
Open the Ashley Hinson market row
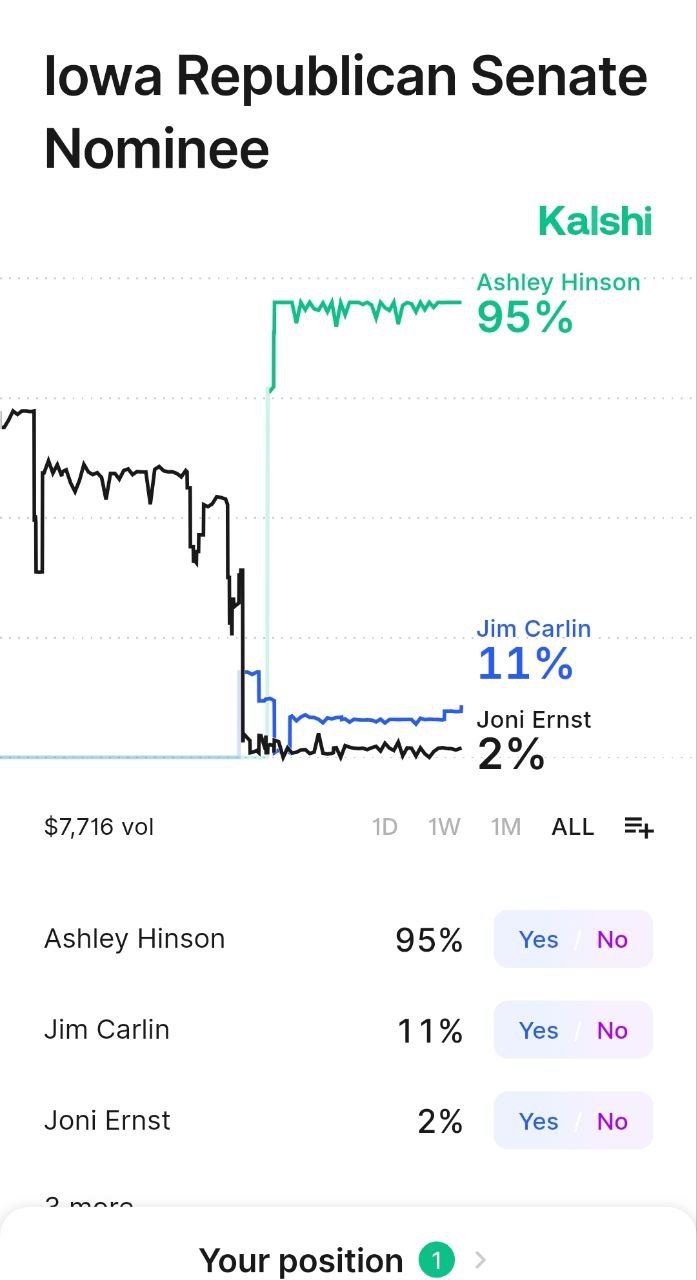[x=135, y=939]
